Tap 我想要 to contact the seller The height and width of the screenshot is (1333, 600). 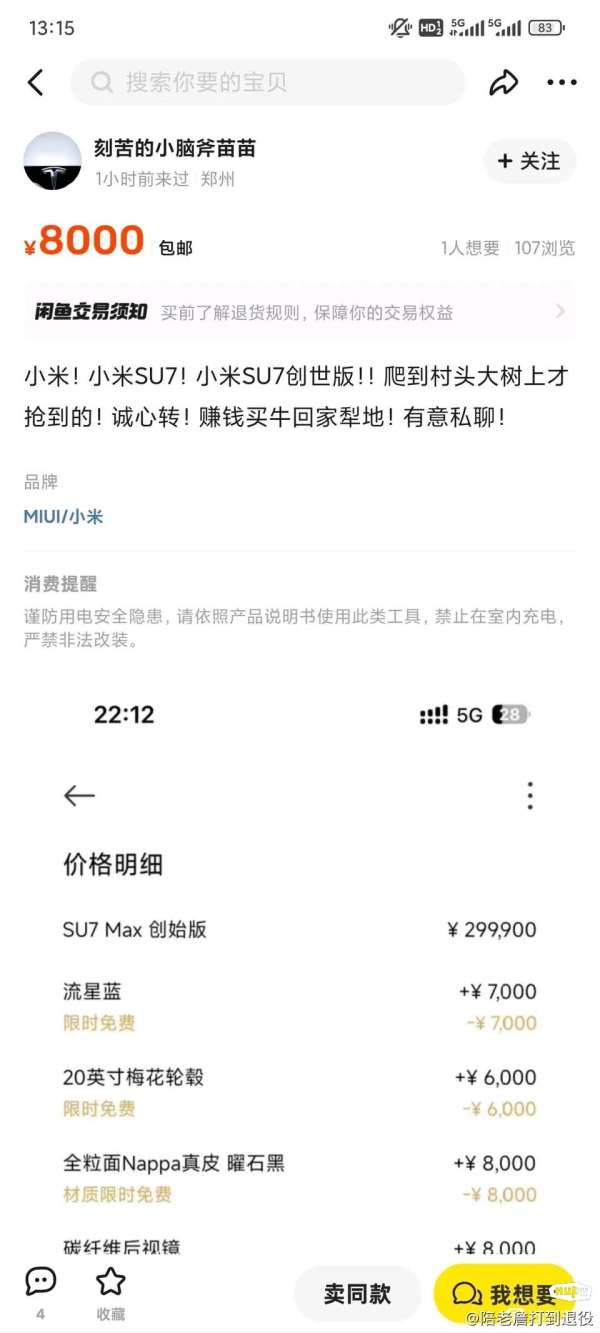[x=504, y=1294]
